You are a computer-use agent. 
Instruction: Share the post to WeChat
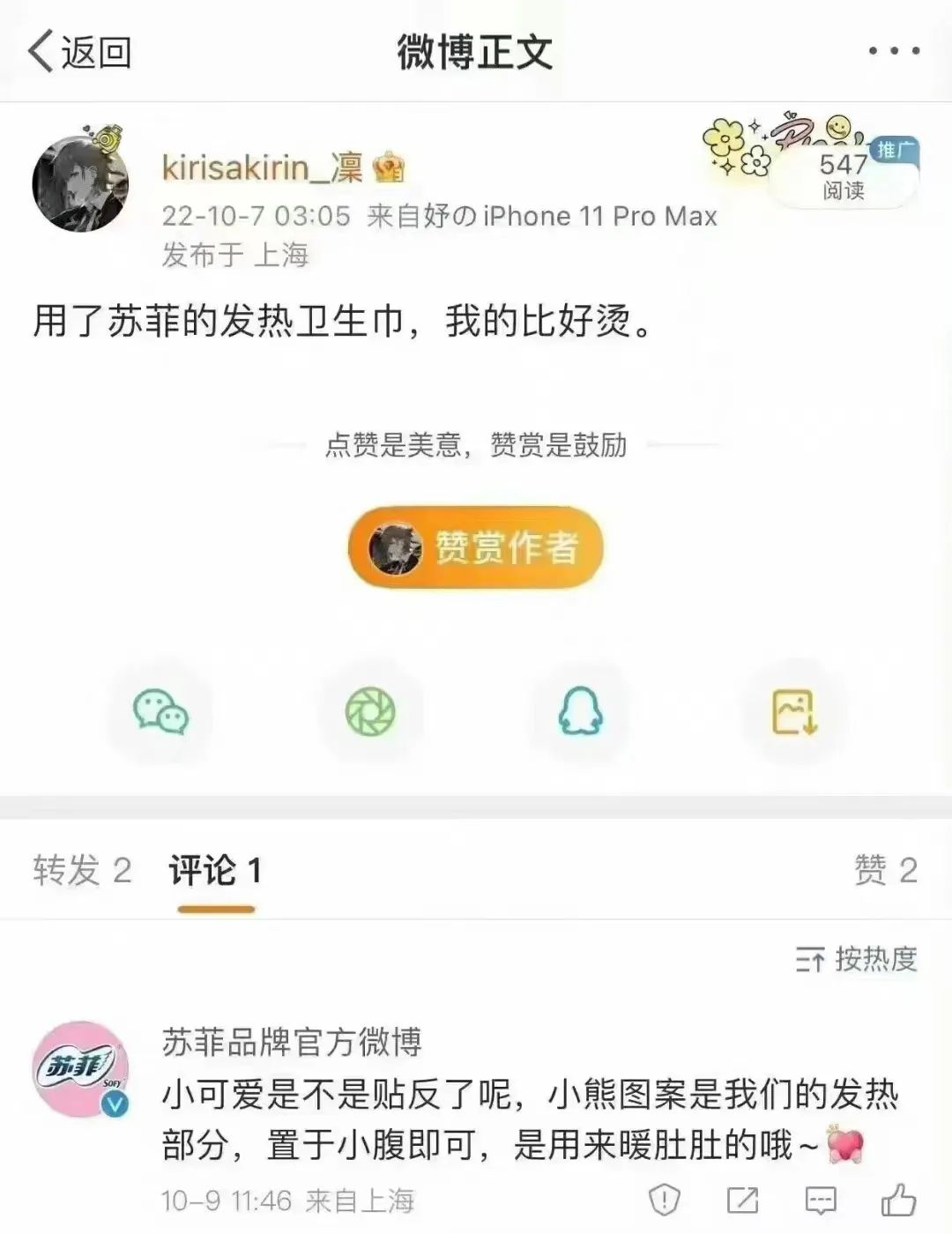[160, 712]
